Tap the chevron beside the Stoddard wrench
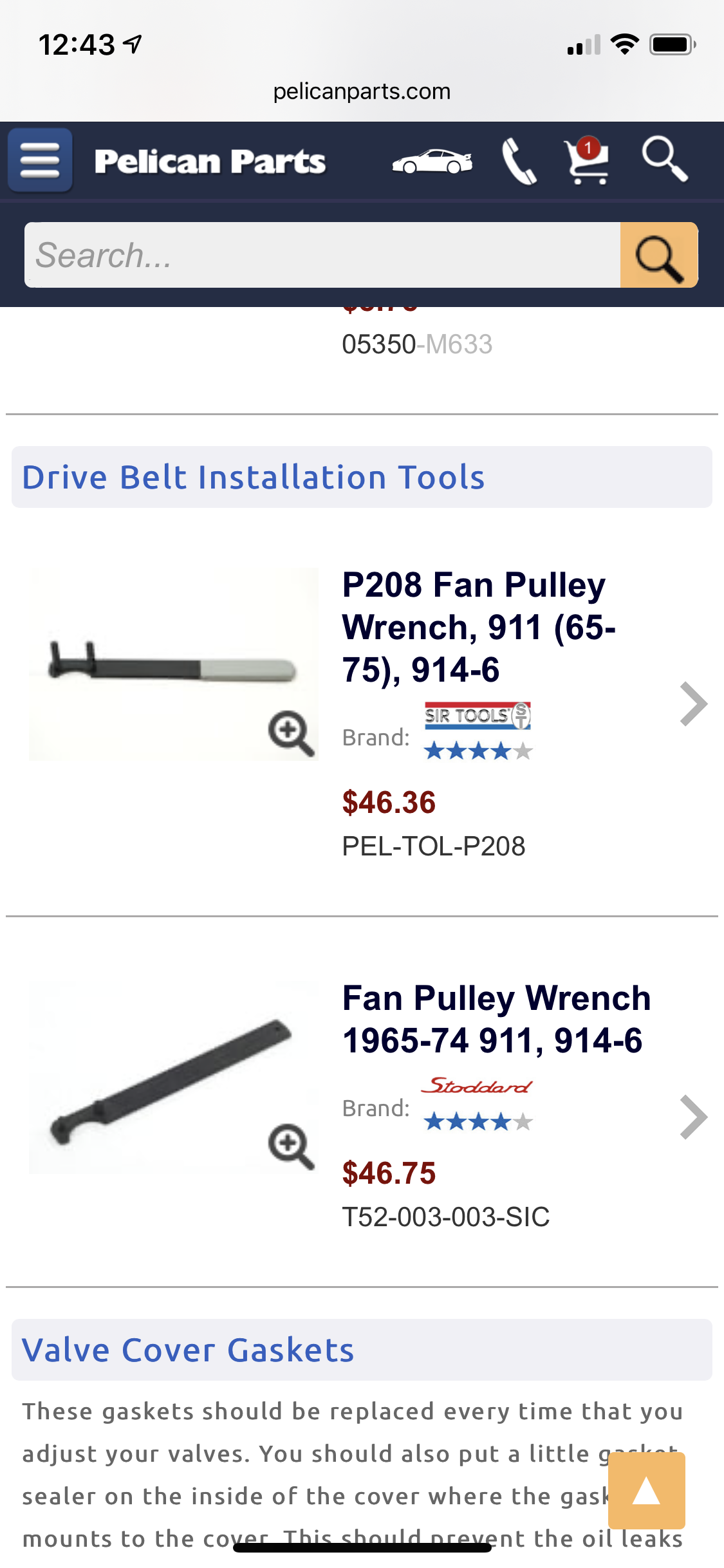The height and width of the screenshot is (1568, 724). point(694,1117)
